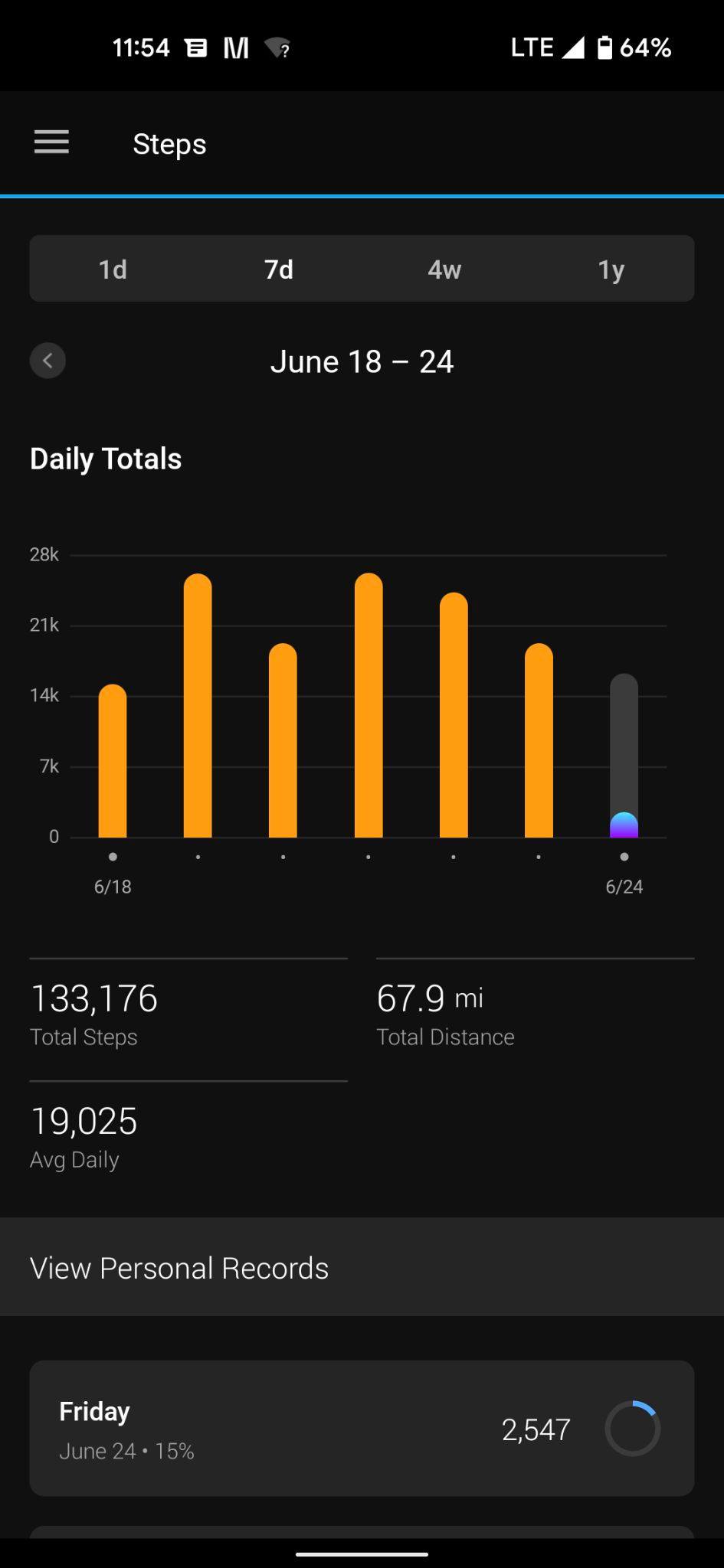Keep the 7d range selected
The width and height of the screenshot is (724, 1568).
(x=278, y=269)
